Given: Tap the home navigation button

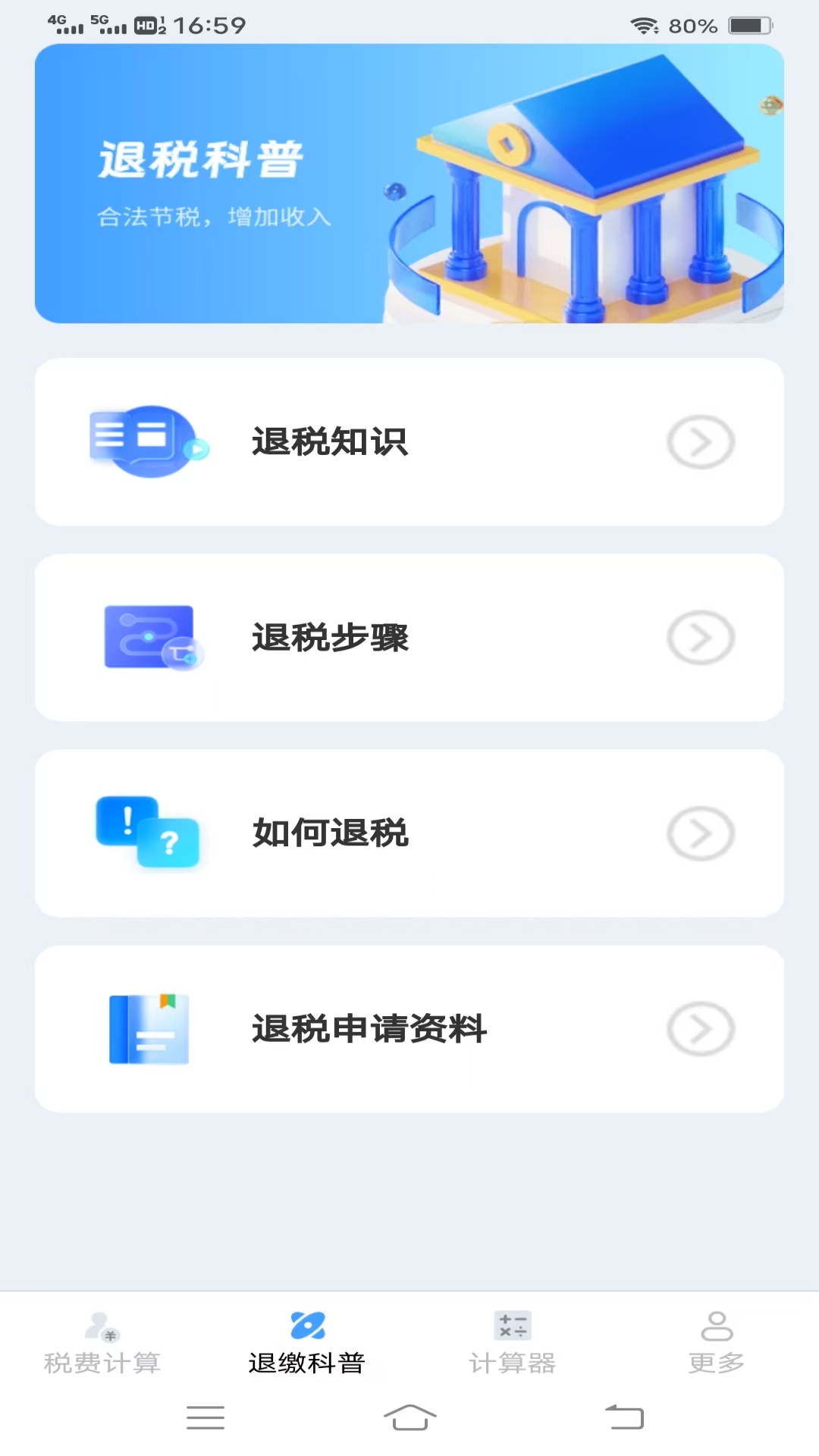Looking at the screenshot, I should tap(409, 1418).
